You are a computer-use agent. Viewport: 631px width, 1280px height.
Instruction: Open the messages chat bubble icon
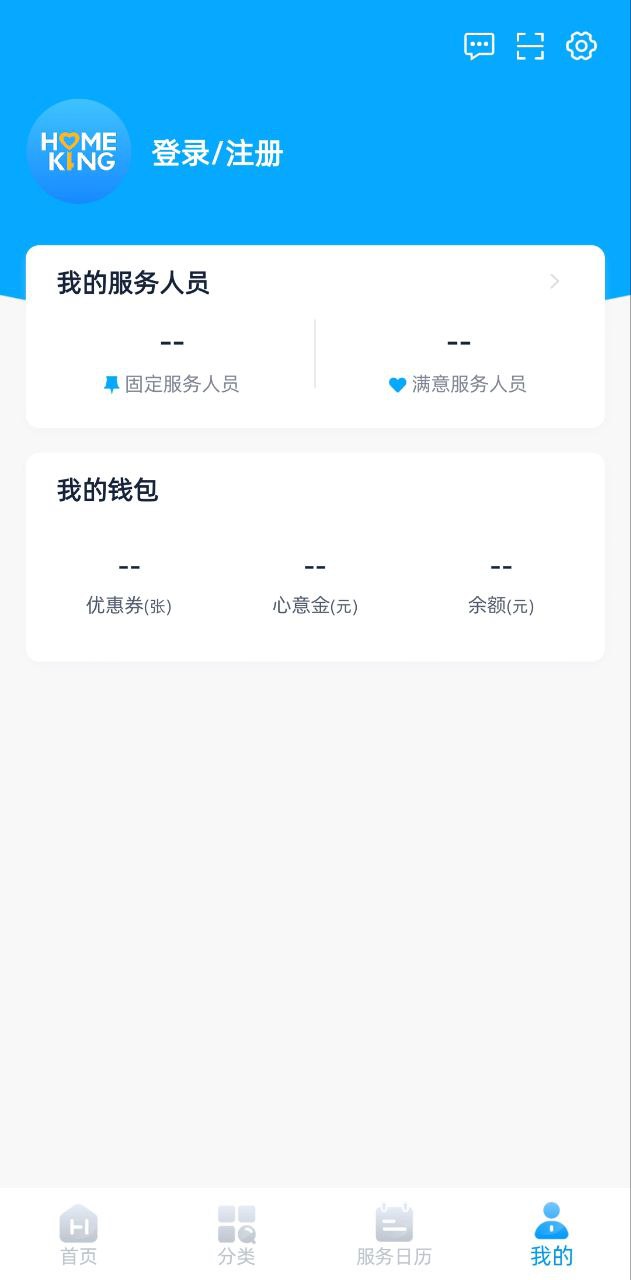[x=479, y=46]
